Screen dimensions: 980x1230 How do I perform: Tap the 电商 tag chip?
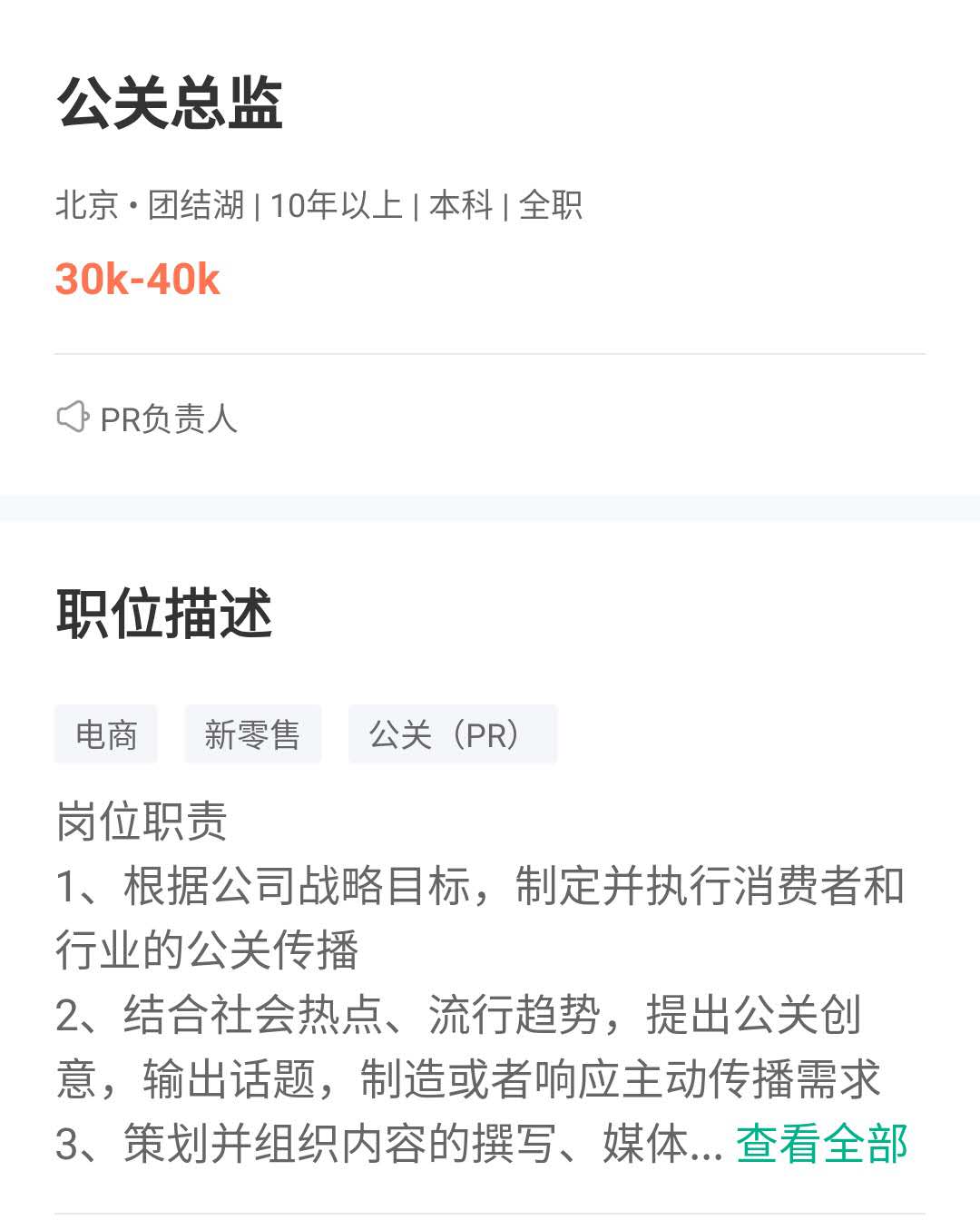point(106,734)
